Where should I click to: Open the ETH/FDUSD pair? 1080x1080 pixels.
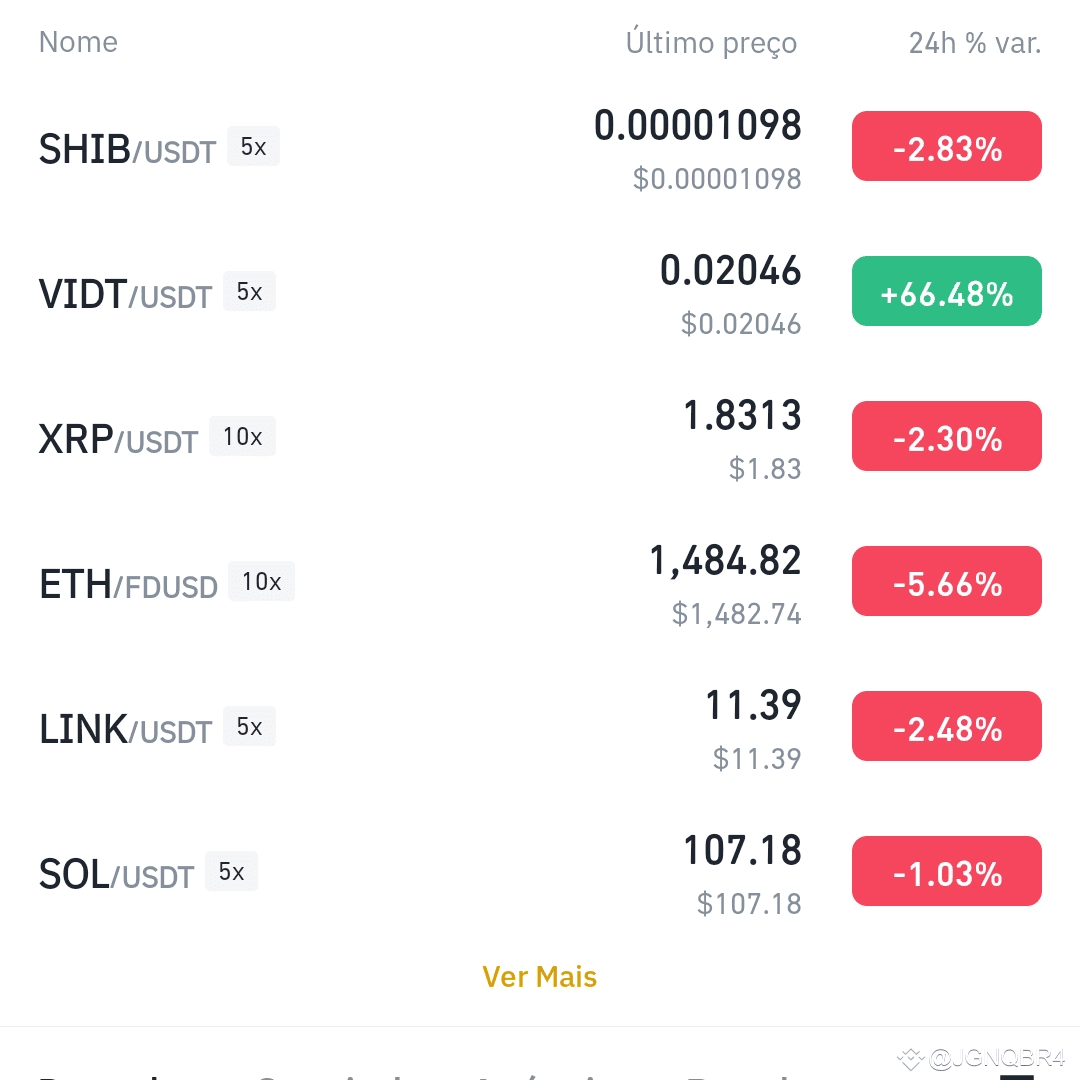(x=540, y=582)
